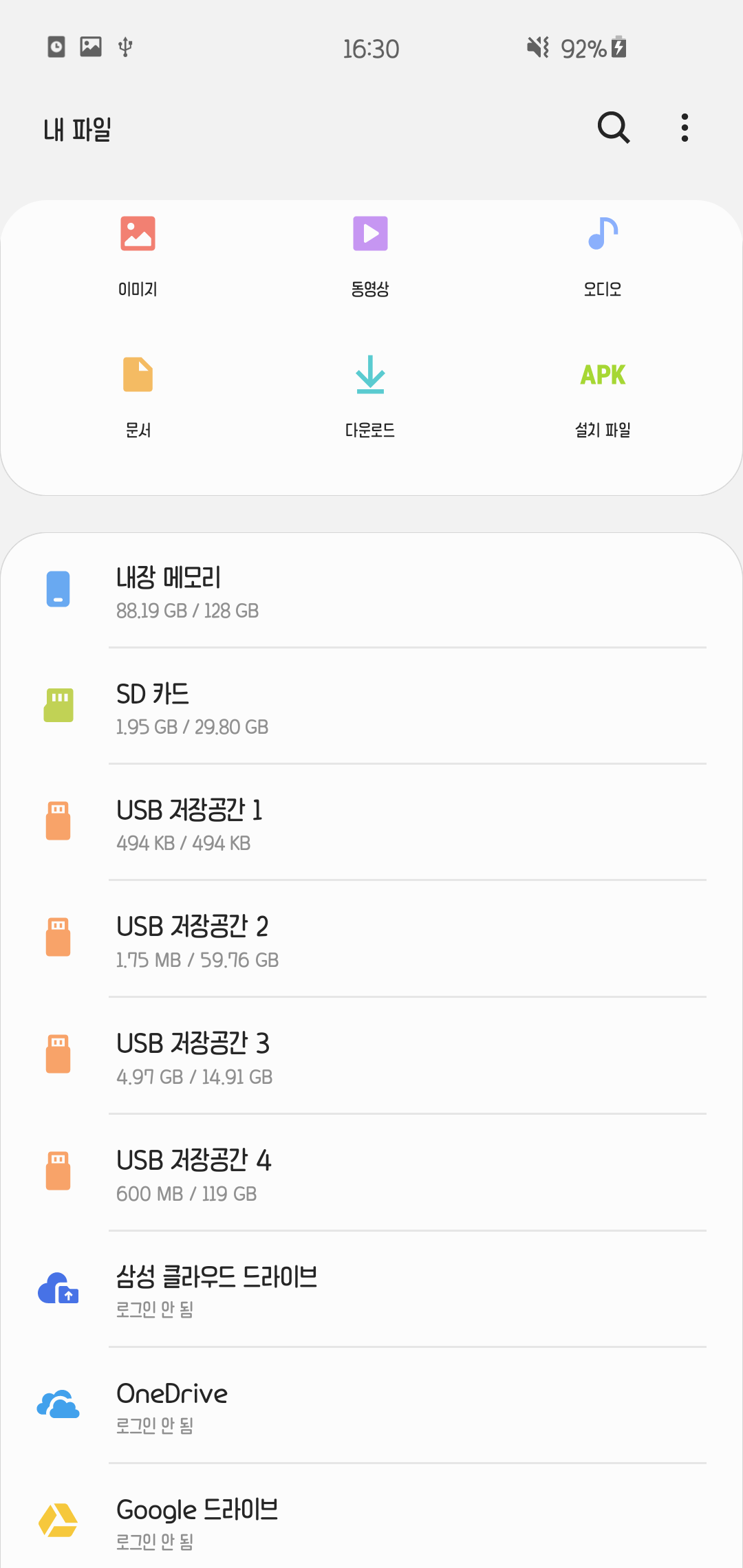This screenshot has height=1568, width=743.
Task: Open the 동영상 (Videos) category
Action: click(x=370, y=254)
